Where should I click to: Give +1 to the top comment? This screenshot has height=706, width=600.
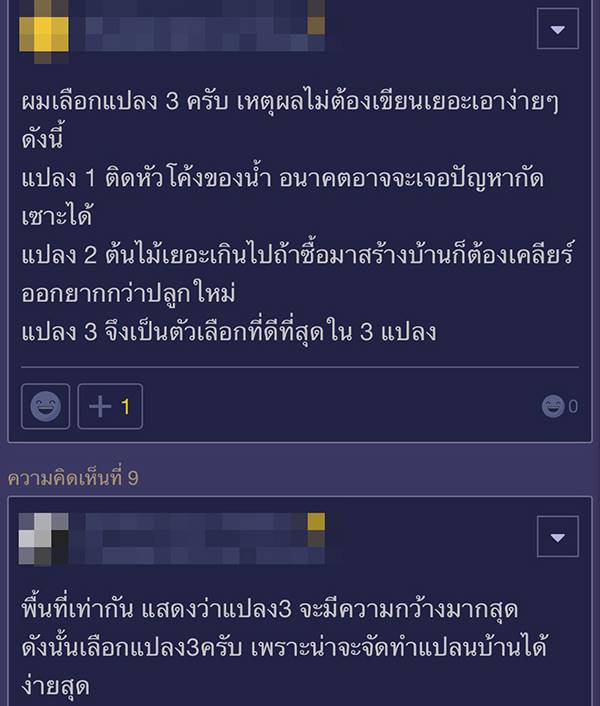coord(110,406)
